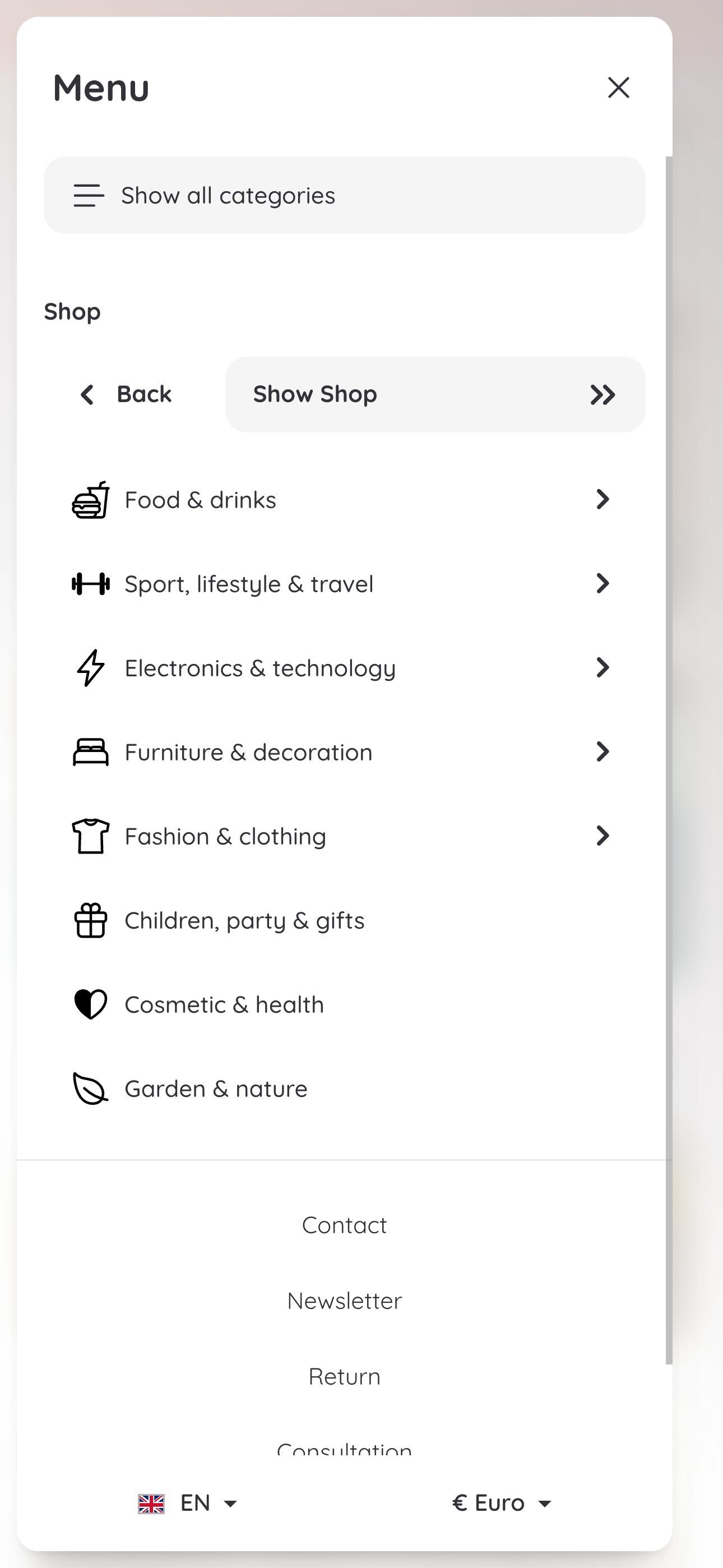The image size is (723, 1568).
Task: Select Children, party & gifts
Action: pyautogui.click(x=244, y=920)
